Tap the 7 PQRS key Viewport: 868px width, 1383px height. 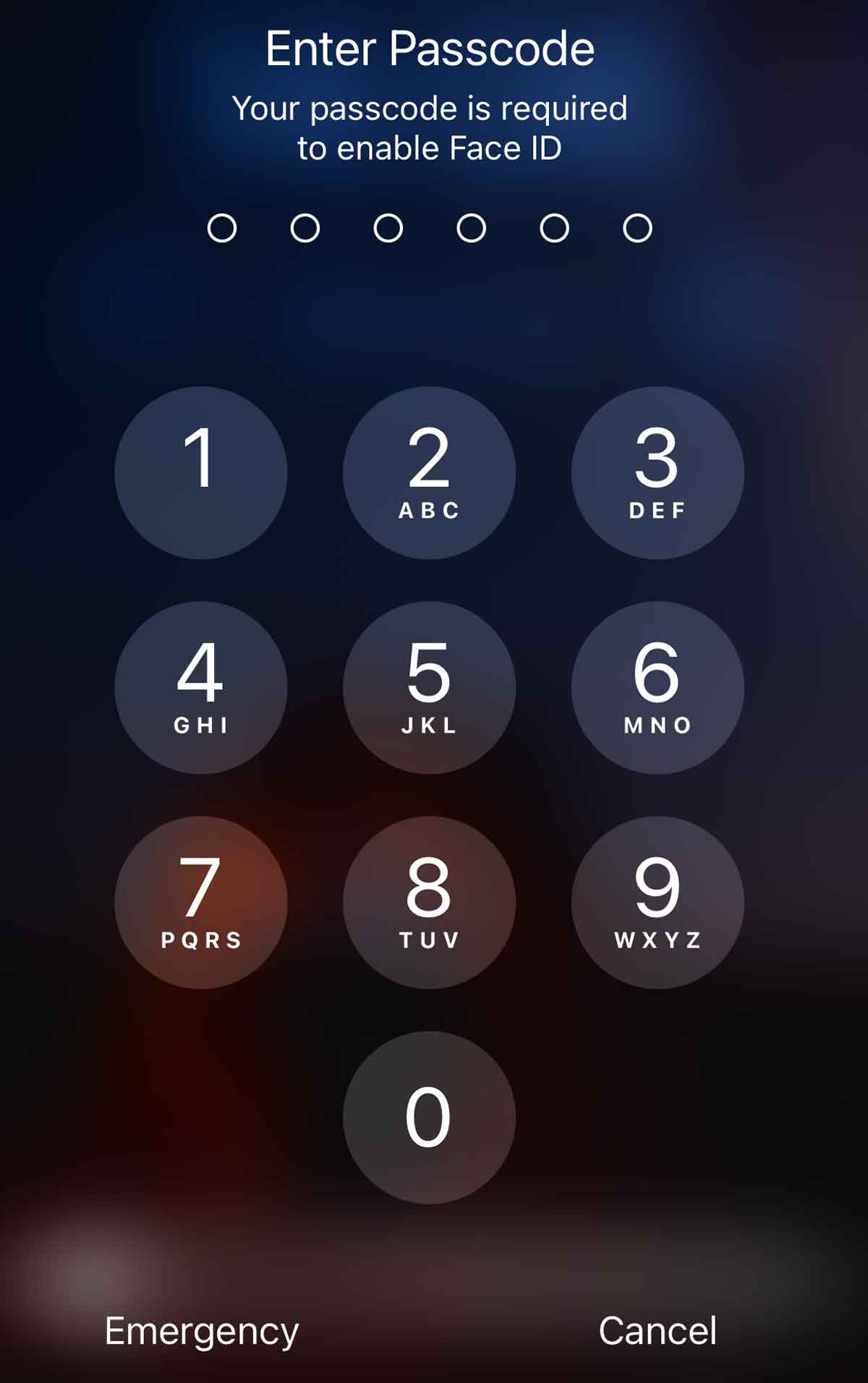[201, 903]
